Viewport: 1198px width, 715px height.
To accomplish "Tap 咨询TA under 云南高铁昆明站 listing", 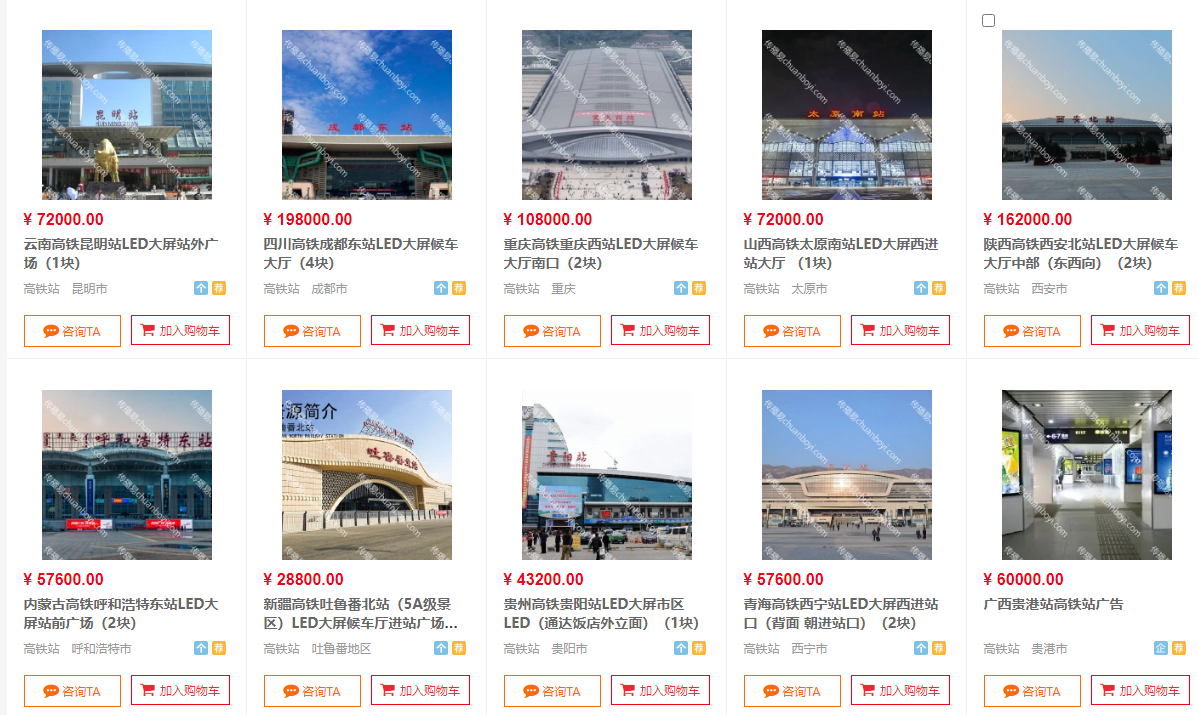I will (x=72, y=331).
